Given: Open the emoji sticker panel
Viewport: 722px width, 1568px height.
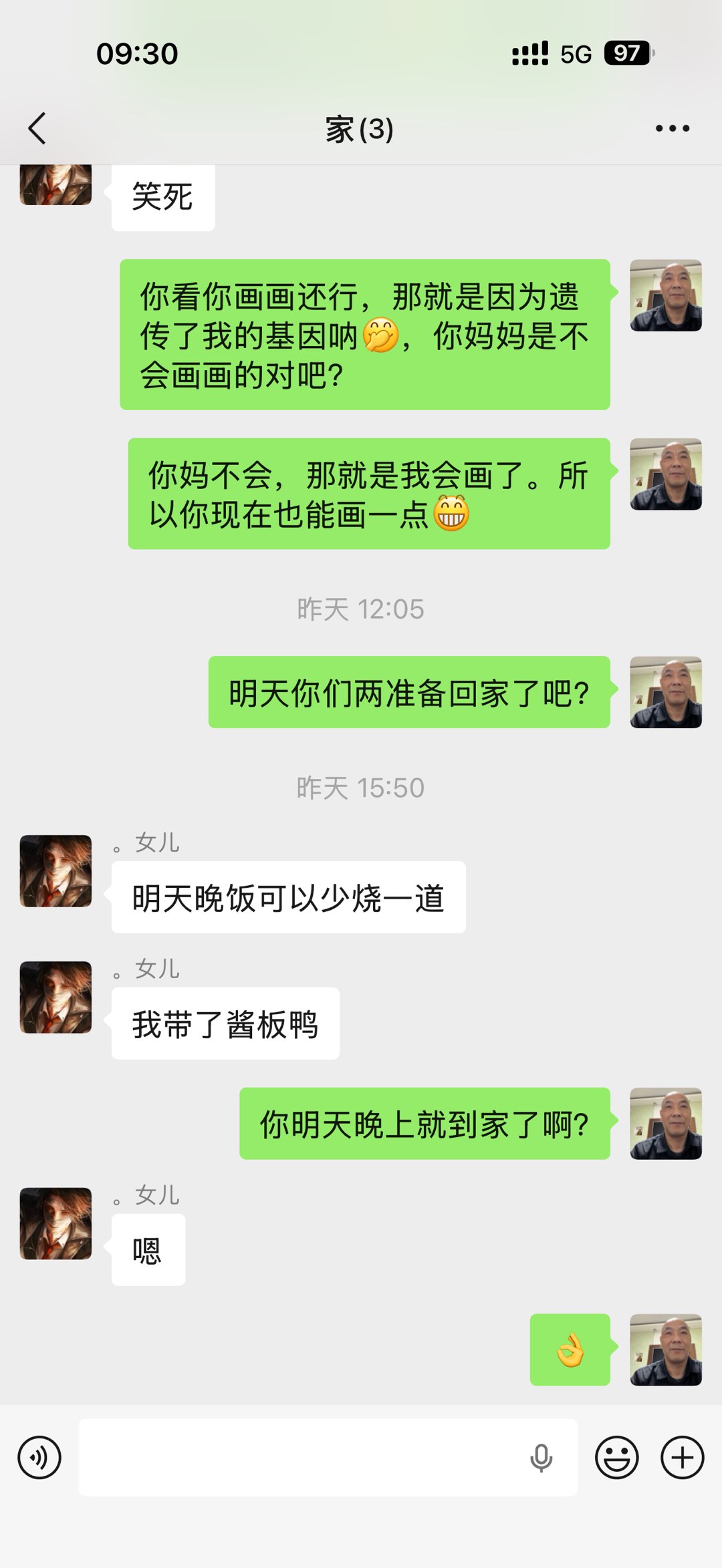Looking at the screenshot, I should [616, 1457].
